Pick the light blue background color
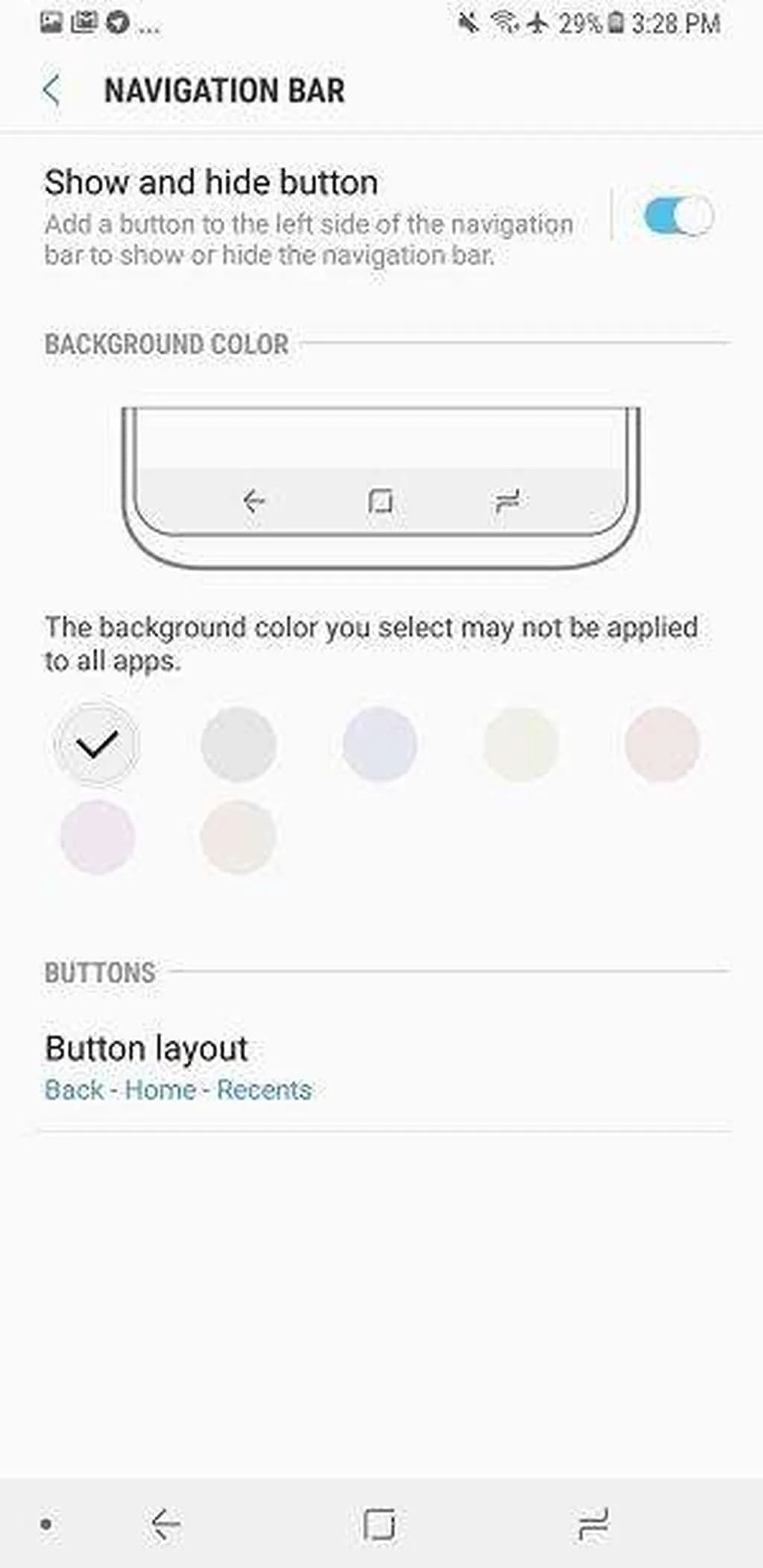 click(x=379, y=743)
